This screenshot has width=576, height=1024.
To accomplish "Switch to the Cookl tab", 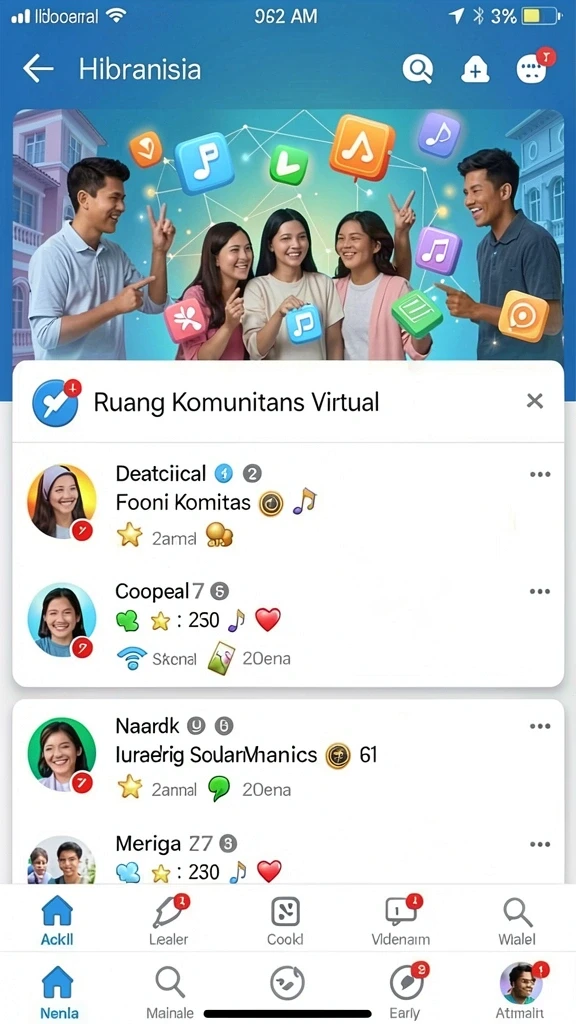I will [285, 921].
